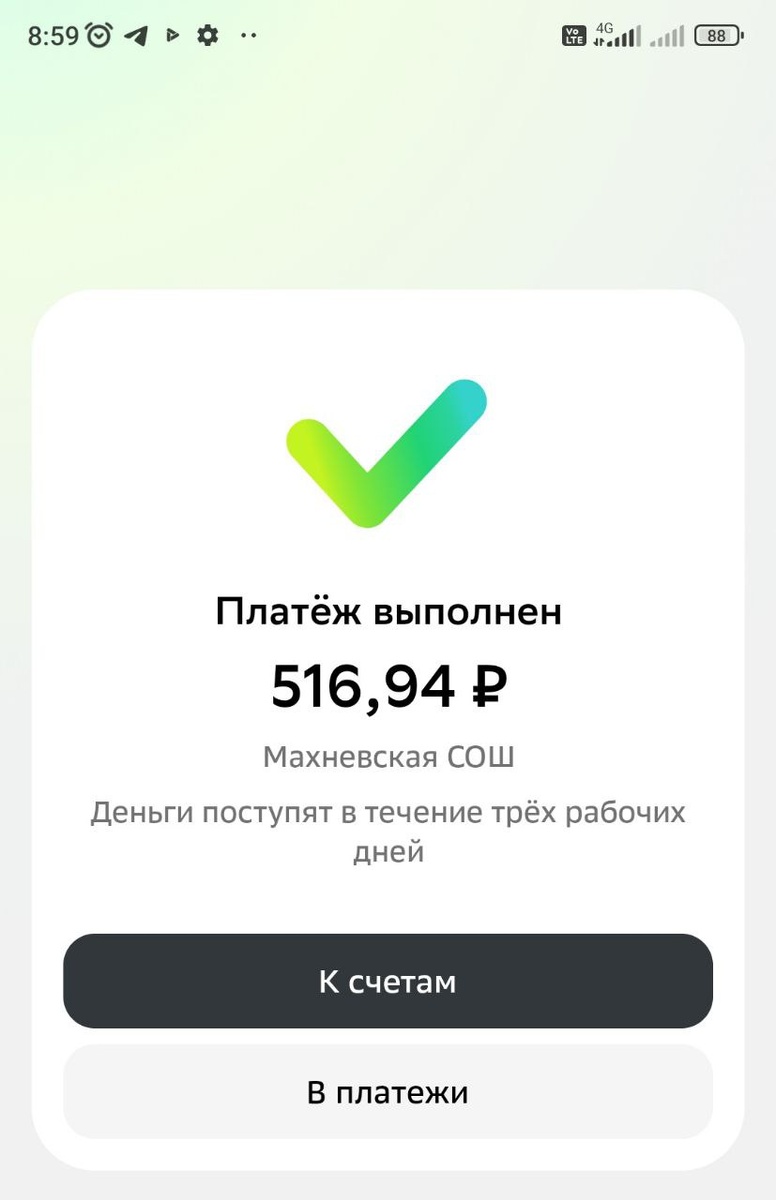Go to accounts via К счетам button
Viewport: 776px width, 1200px height.
coord(388,981)
